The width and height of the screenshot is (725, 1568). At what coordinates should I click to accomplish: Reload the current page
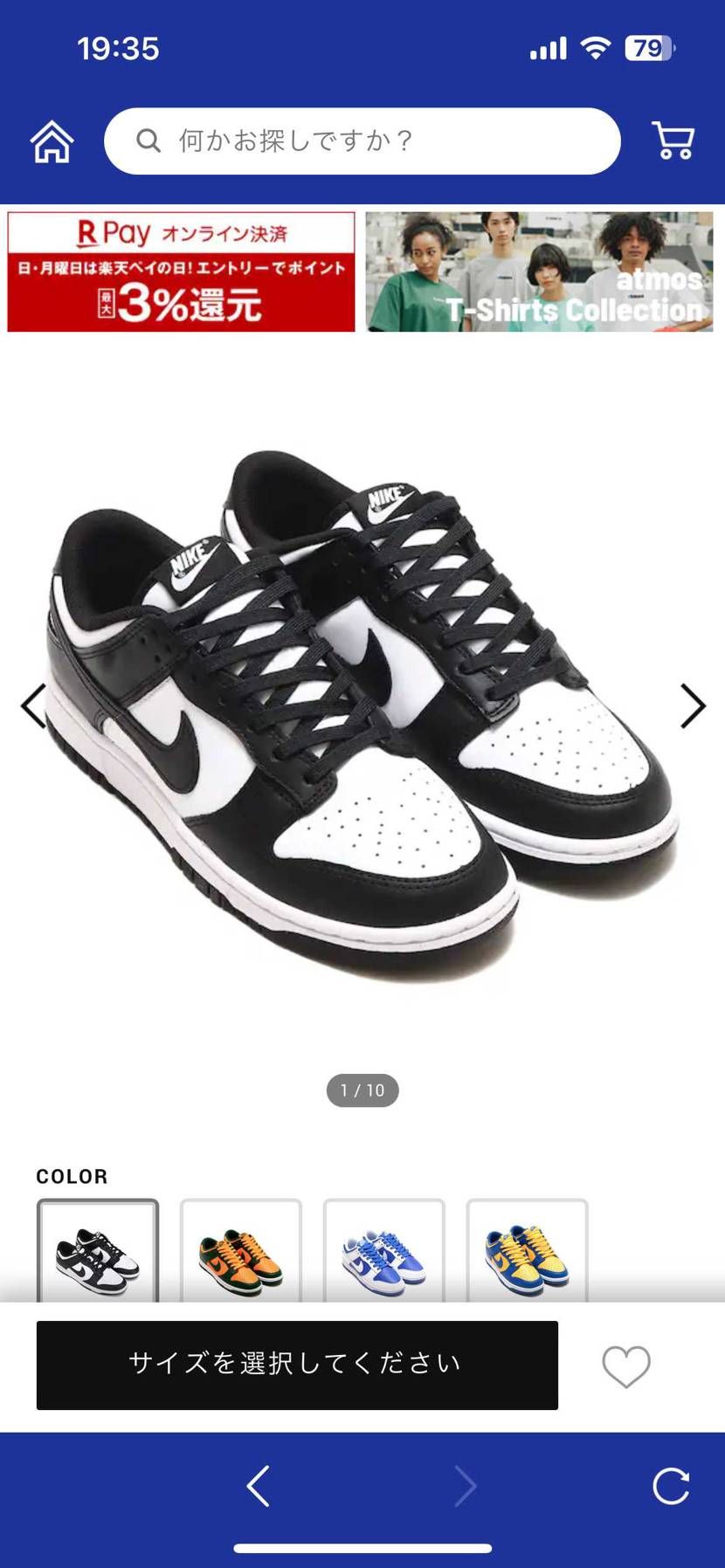(x=671, y=1486)
